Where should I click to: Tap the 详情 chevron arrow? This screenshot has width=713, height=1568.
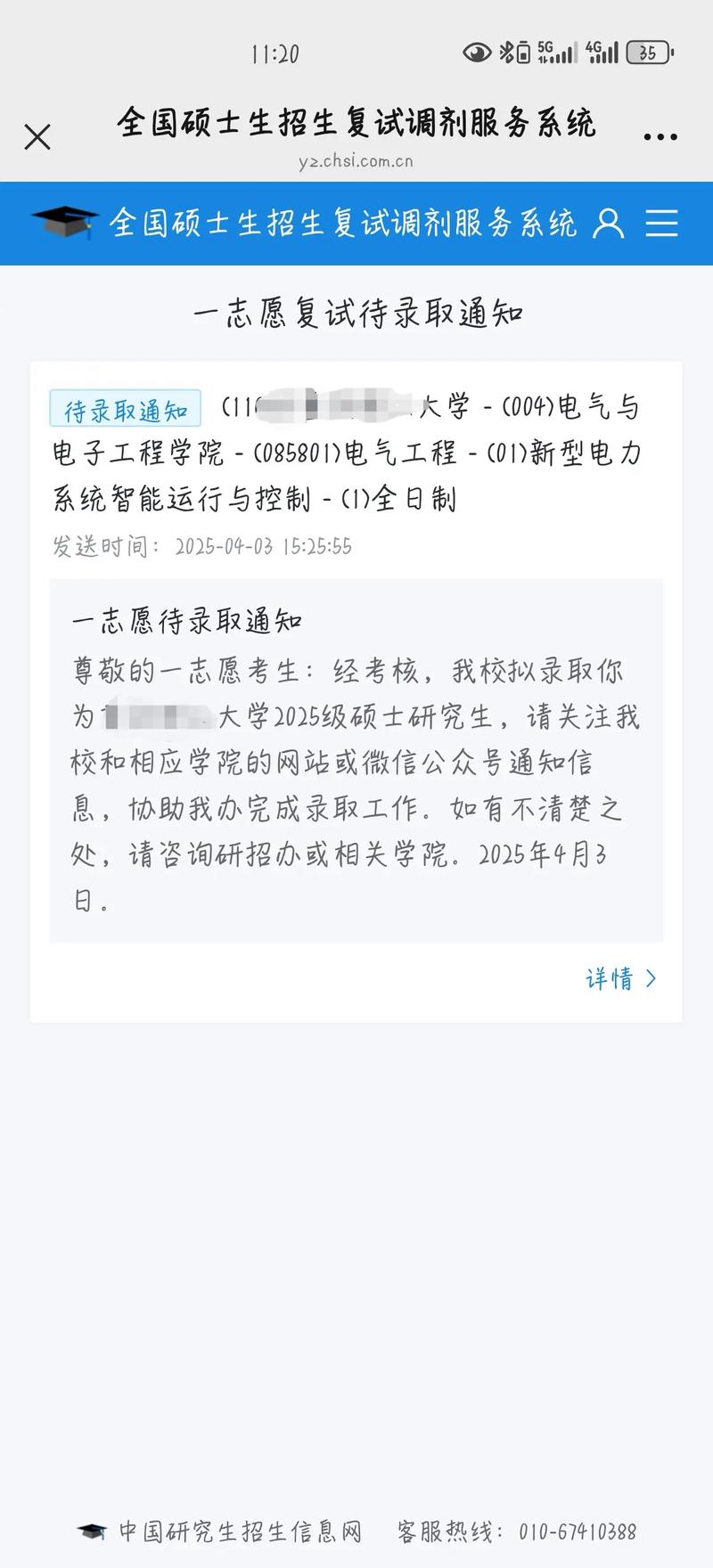coord(652,978)
